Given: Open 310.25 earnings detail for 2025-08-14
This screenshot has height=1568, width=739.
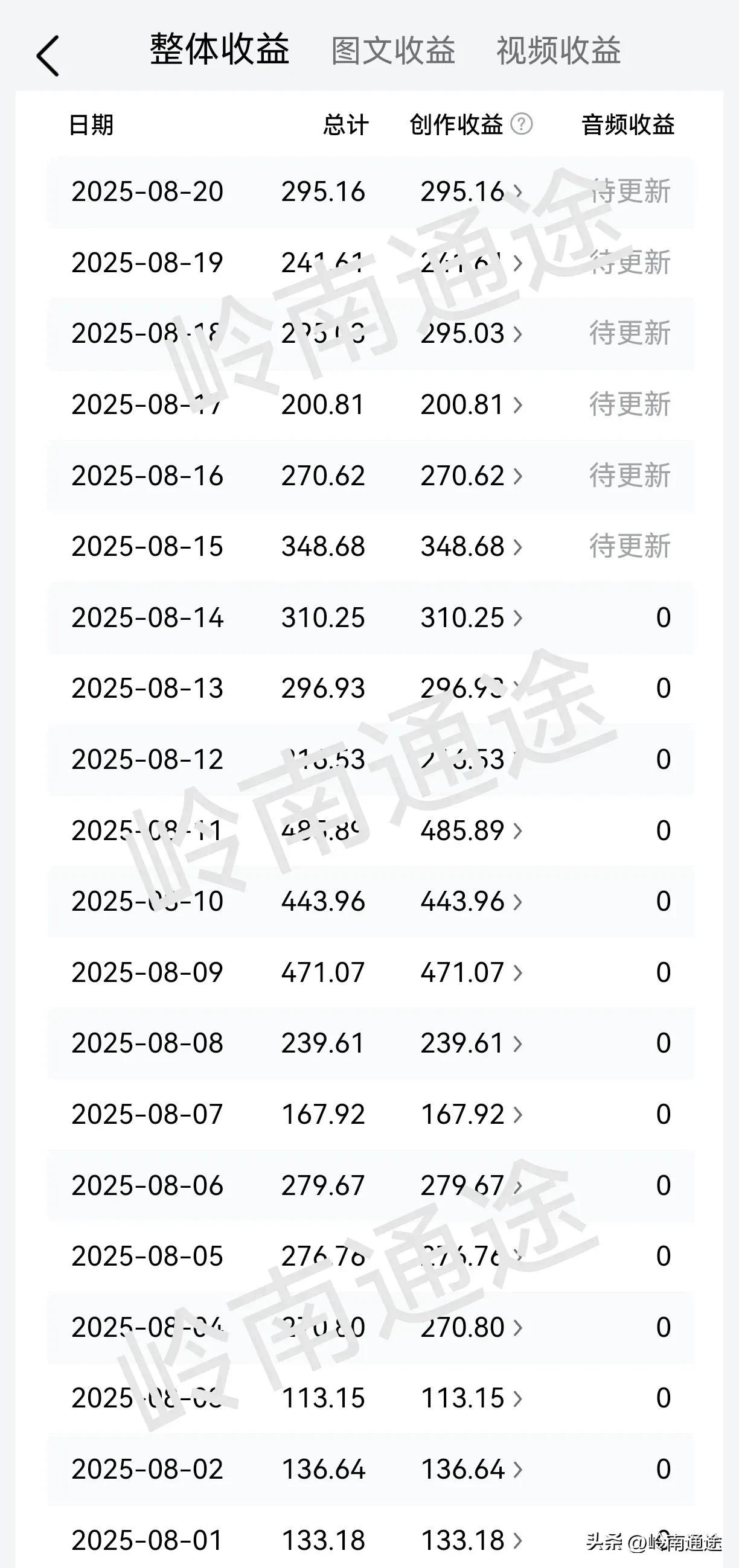Looking at the screenshot, I should tap(471, 618).
